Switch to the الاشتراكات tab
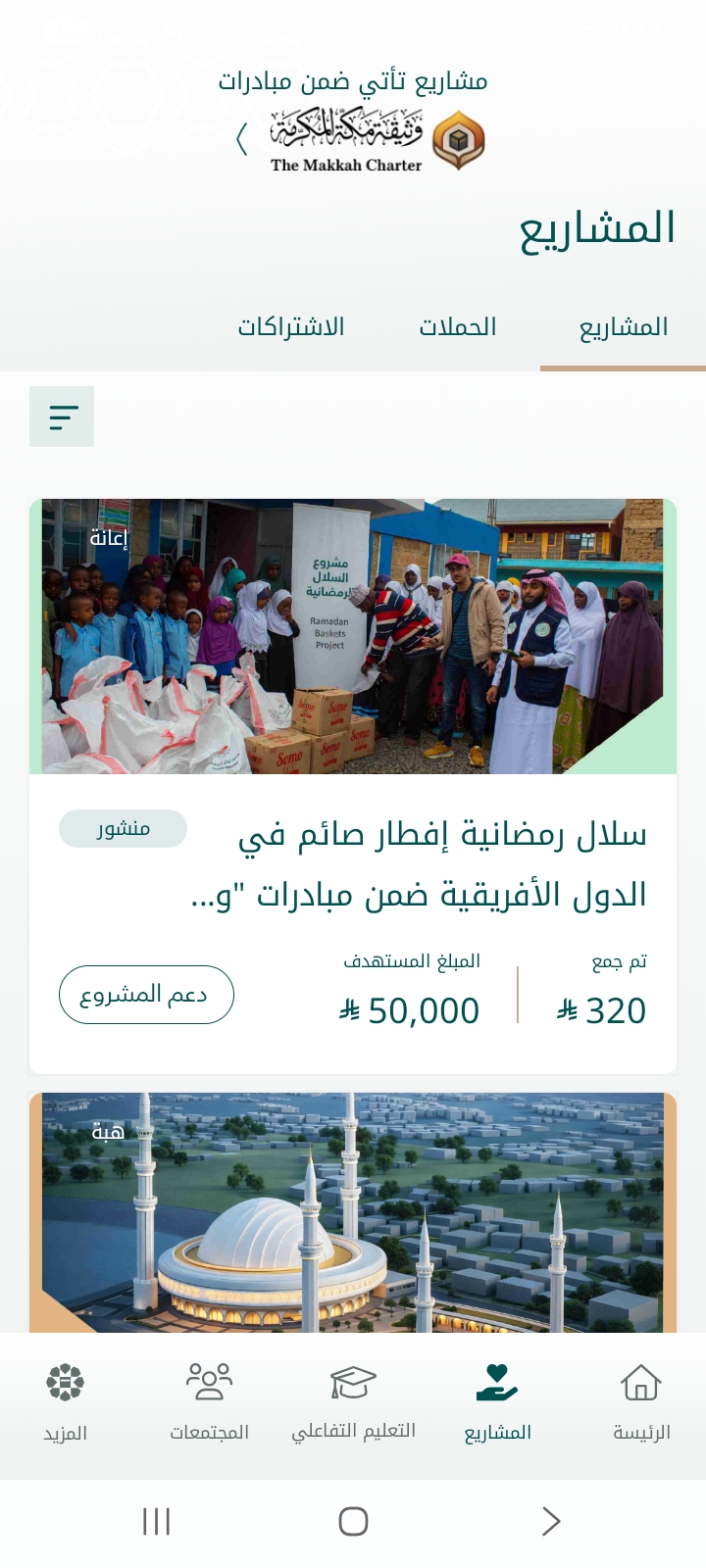This screenshot has height=1568, width=706. (291, 327)
